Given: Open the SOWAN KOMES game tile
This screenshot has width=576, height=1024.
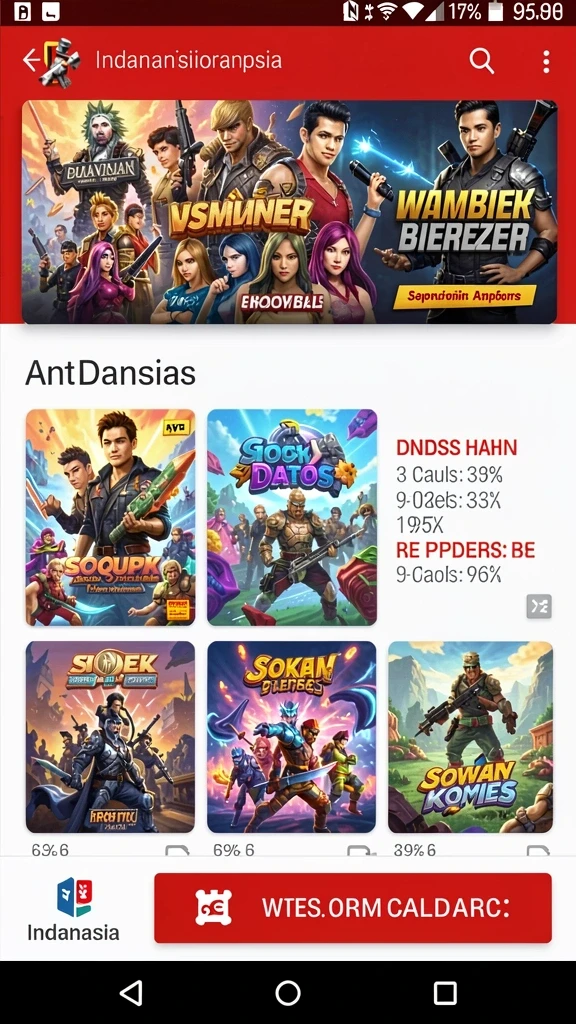Looking at the screenshot, I should (471, 737).
